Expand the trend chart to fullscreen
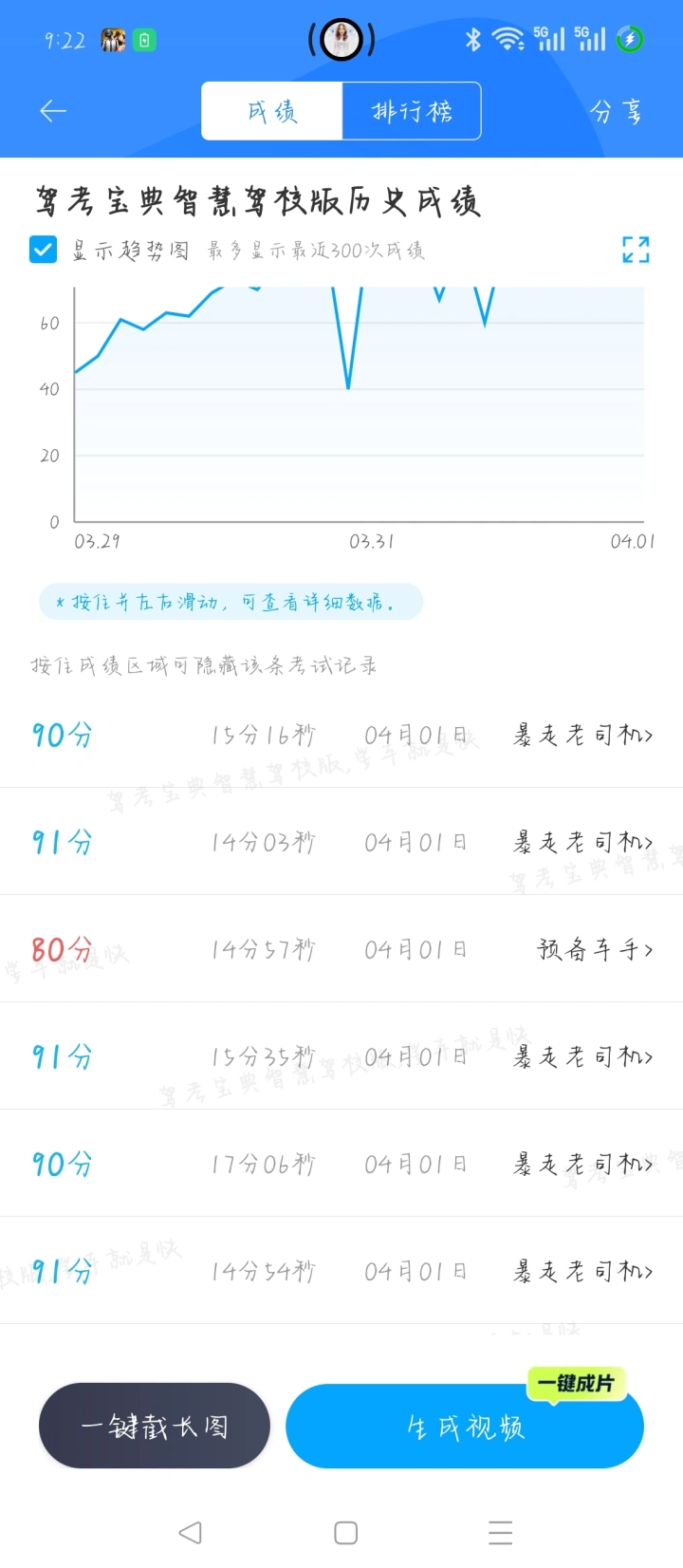683x1568 pixels. pos(636,250)
